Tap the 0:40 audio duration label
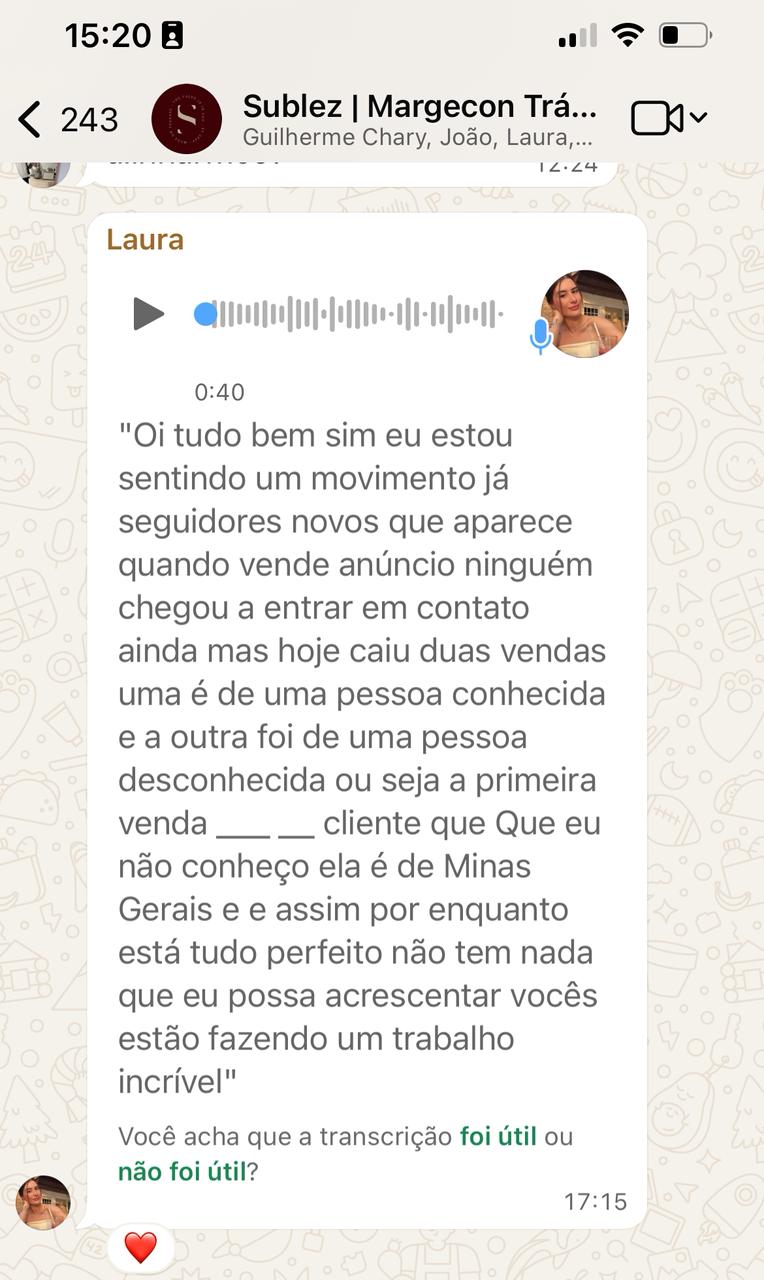Viewport: 764px width, 1280px height. click(218, 392)
